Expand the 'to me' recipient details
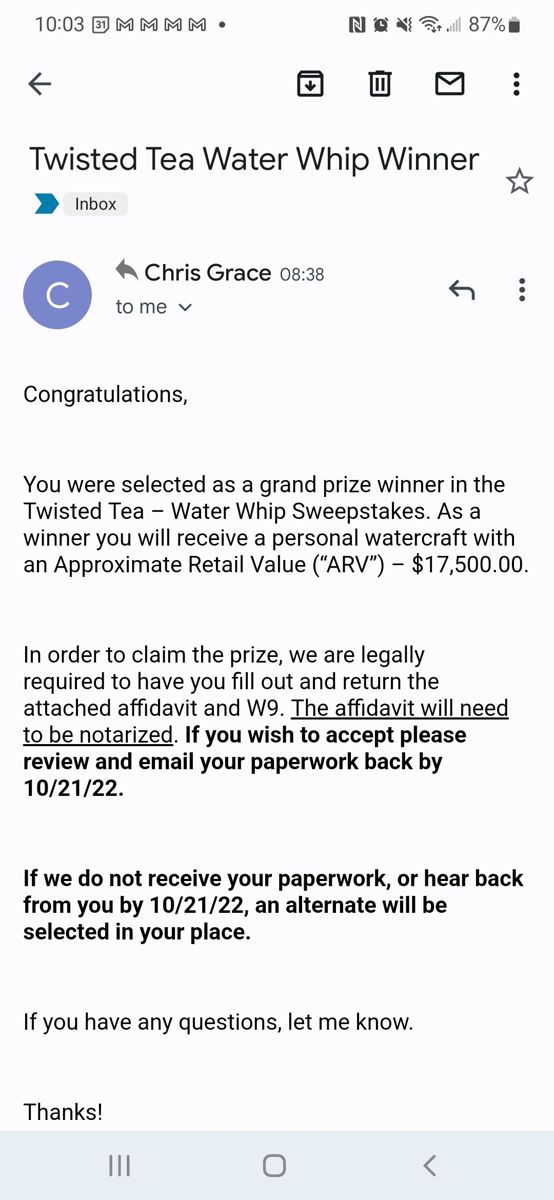554x1200 pixels. (154, 307)
